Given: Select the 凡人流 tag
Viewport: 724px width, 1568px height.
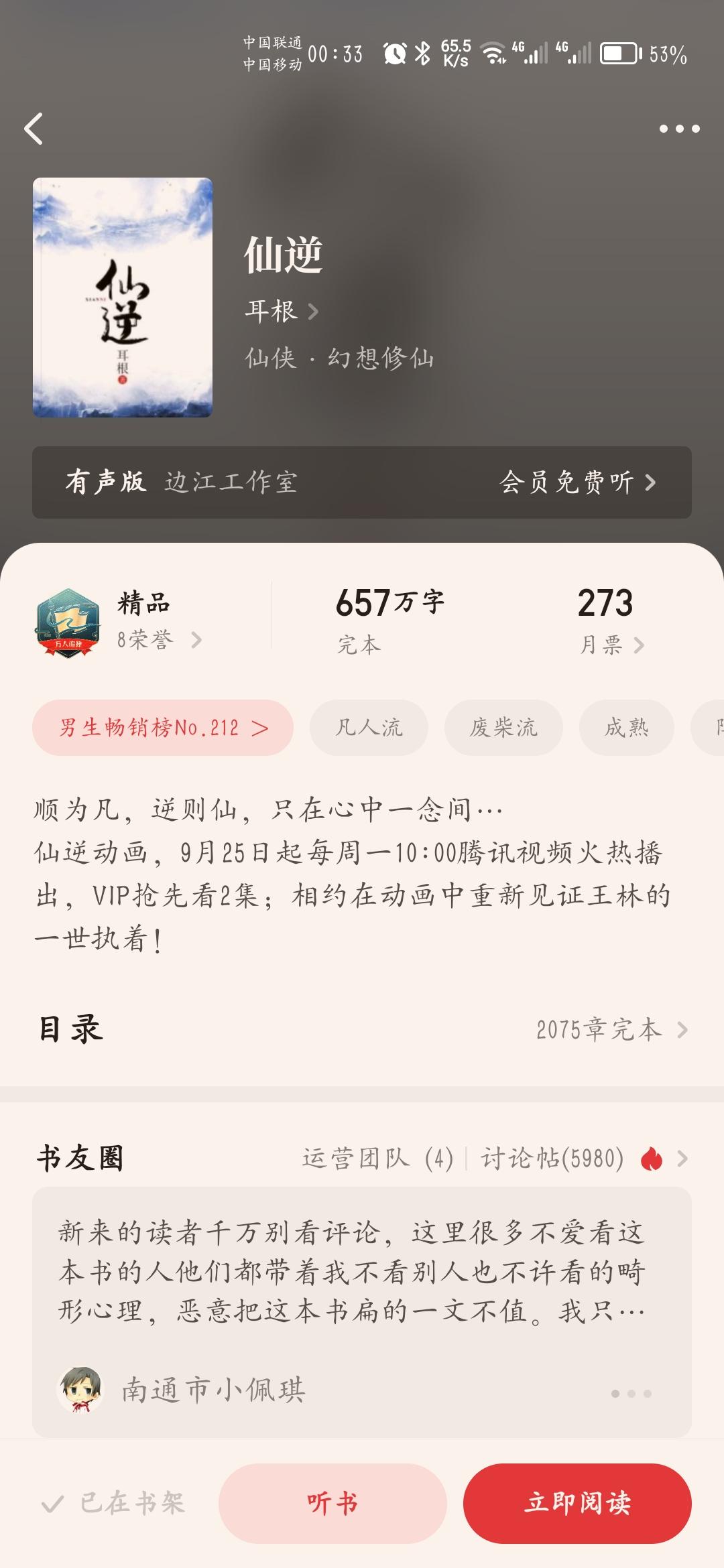Looking at the screenshot, I should [368, 728].
